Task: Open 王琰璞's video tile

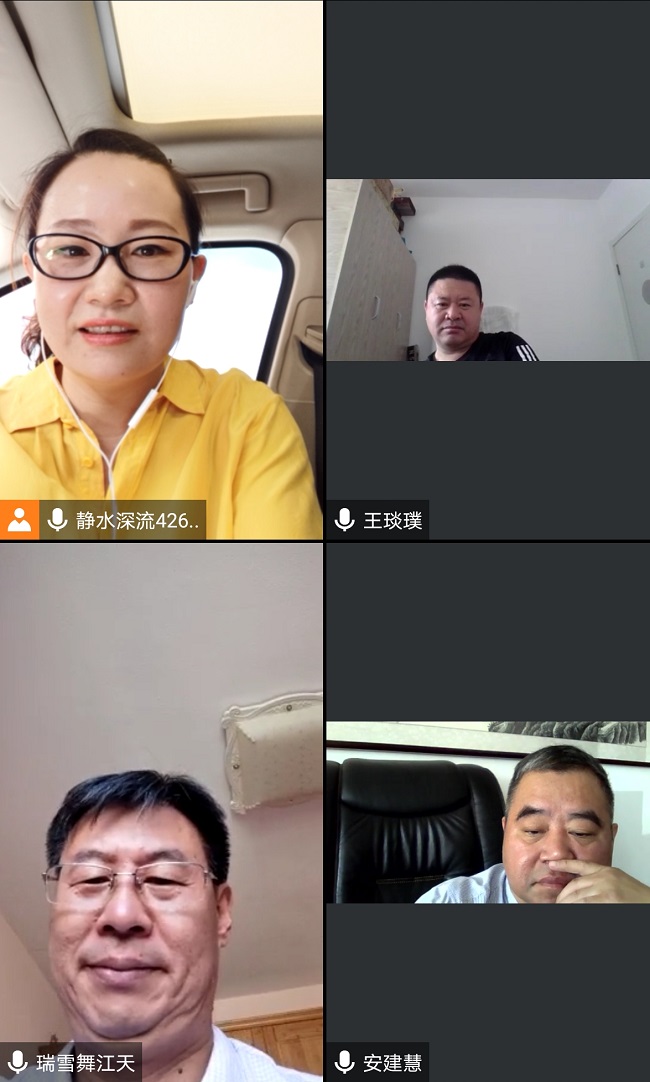Action: pyautogui.click(x=487, y=270)
